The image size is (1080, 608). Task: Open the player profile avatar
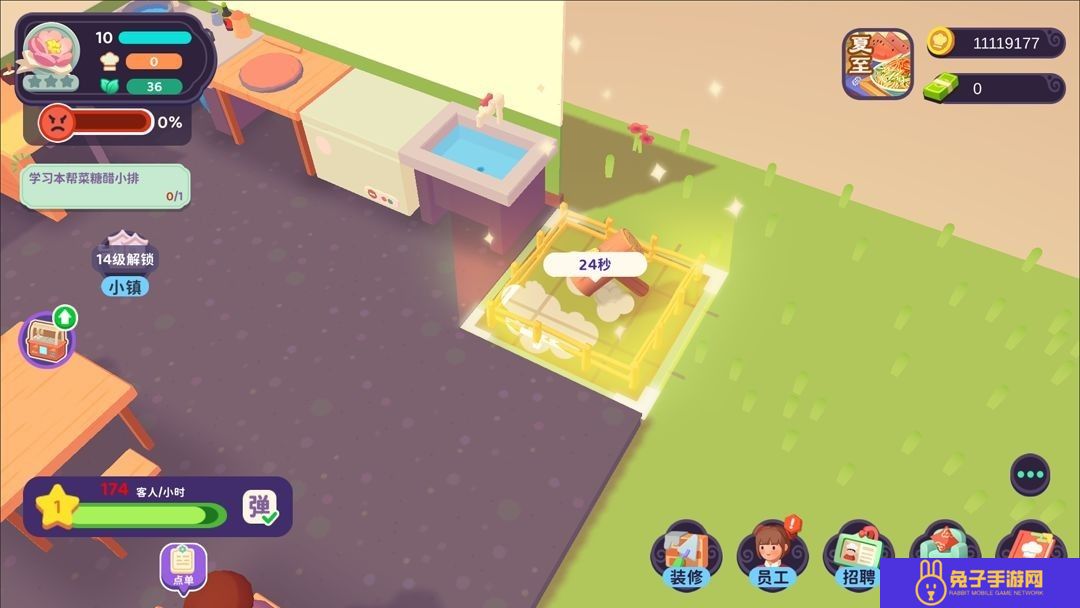[x=51, y=55]
